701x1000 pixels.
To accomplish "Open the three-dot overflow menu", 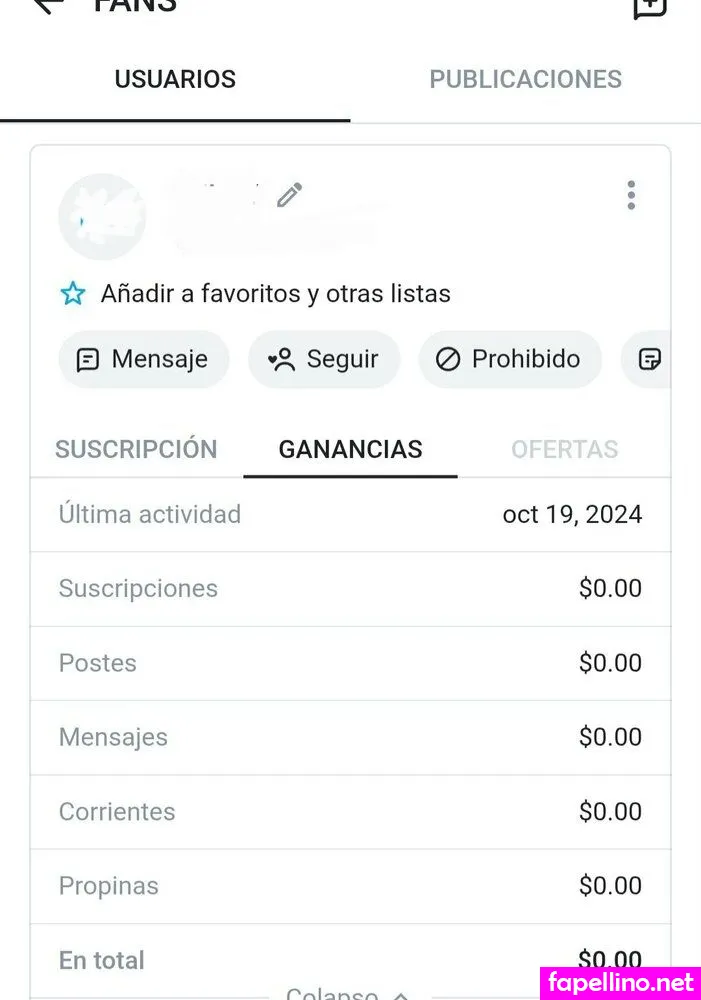I will [x=631, y=195].
